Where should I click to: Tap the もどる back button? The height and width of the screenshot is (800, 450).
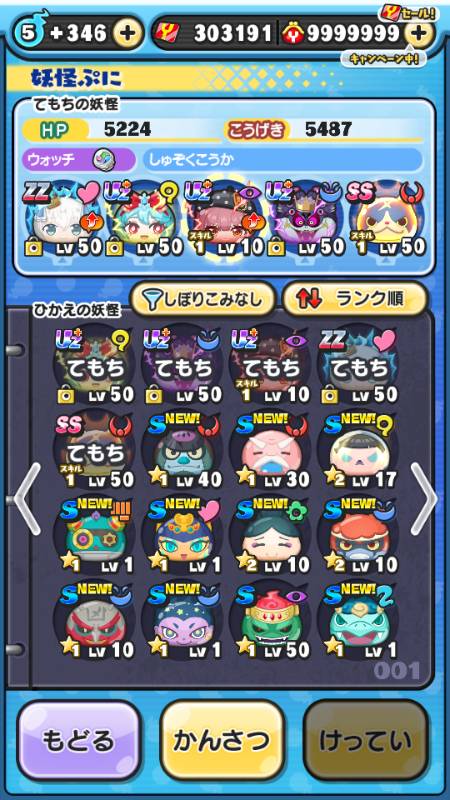coord(78,741)
